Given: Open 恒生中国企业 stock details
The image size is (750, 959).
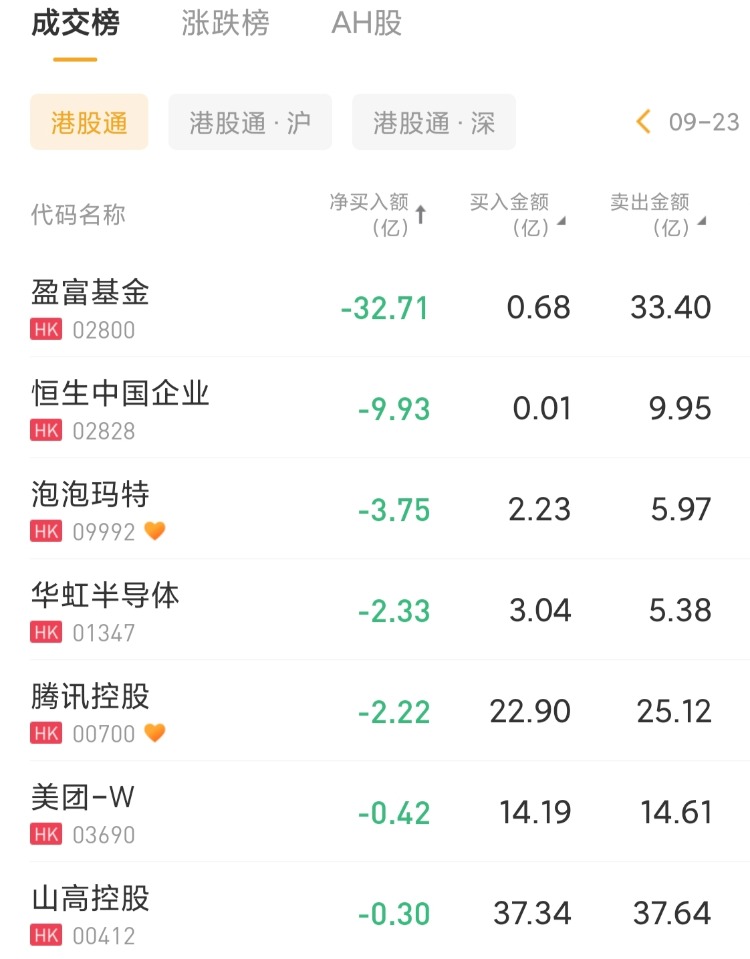Looking at the screenshot, I should coord(120,408).
